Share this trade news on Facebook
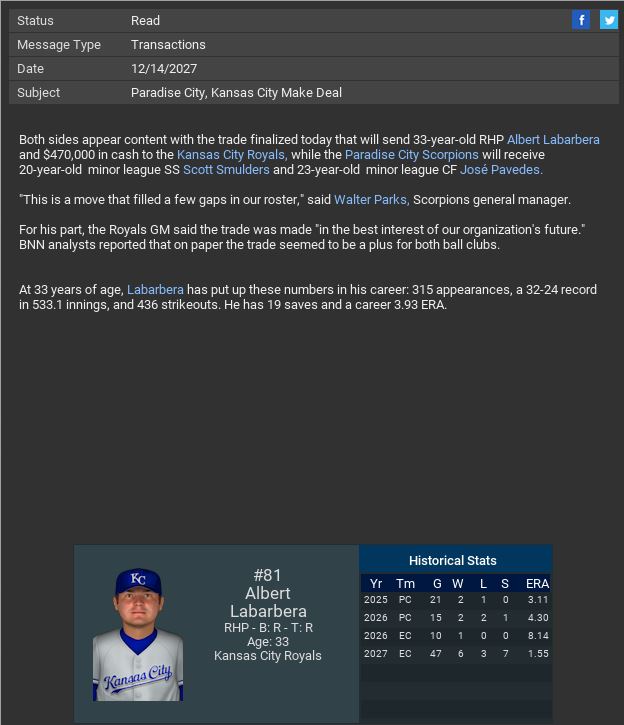The height and width of the screenshot is (725, 624). (x=581, y=20)
